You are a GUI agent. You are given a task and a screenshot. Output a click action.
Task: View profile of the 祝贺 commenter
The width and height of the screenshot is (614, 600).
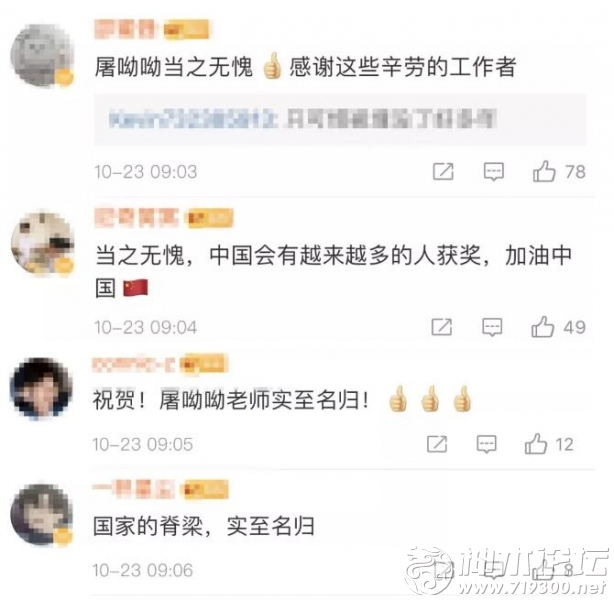point(42,389)
